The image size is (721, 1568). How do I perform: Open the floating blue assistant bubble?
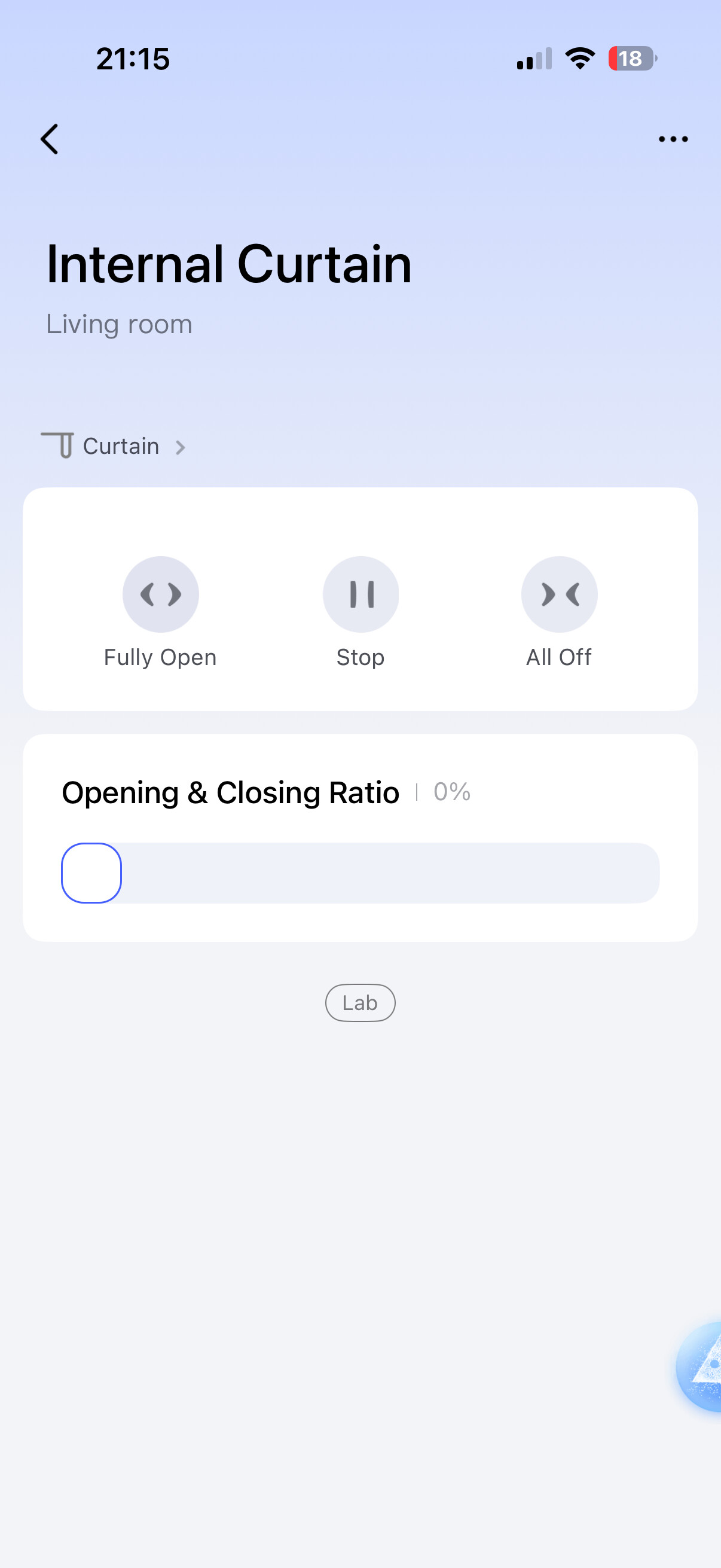(x=699, y=1366)
